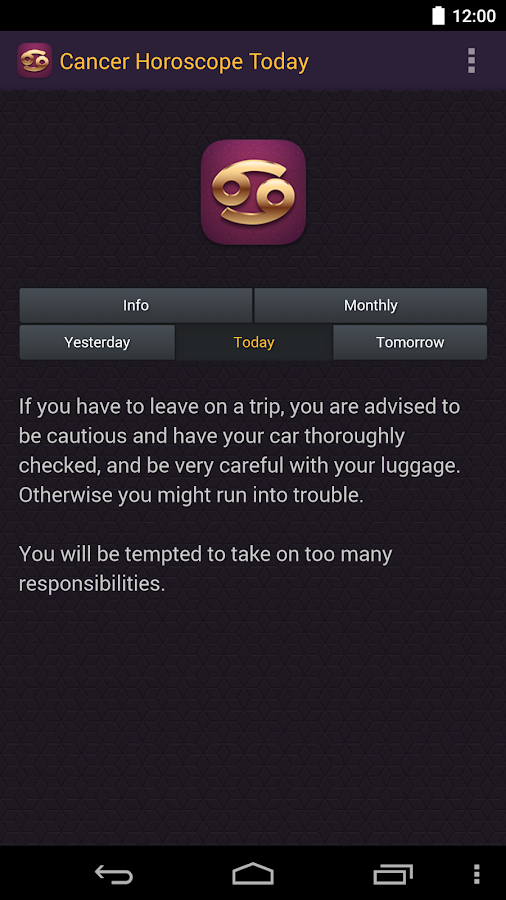The image size is (506, 900).
Task: Switch to Yesterday's horoscope
Action: point(97,342)
